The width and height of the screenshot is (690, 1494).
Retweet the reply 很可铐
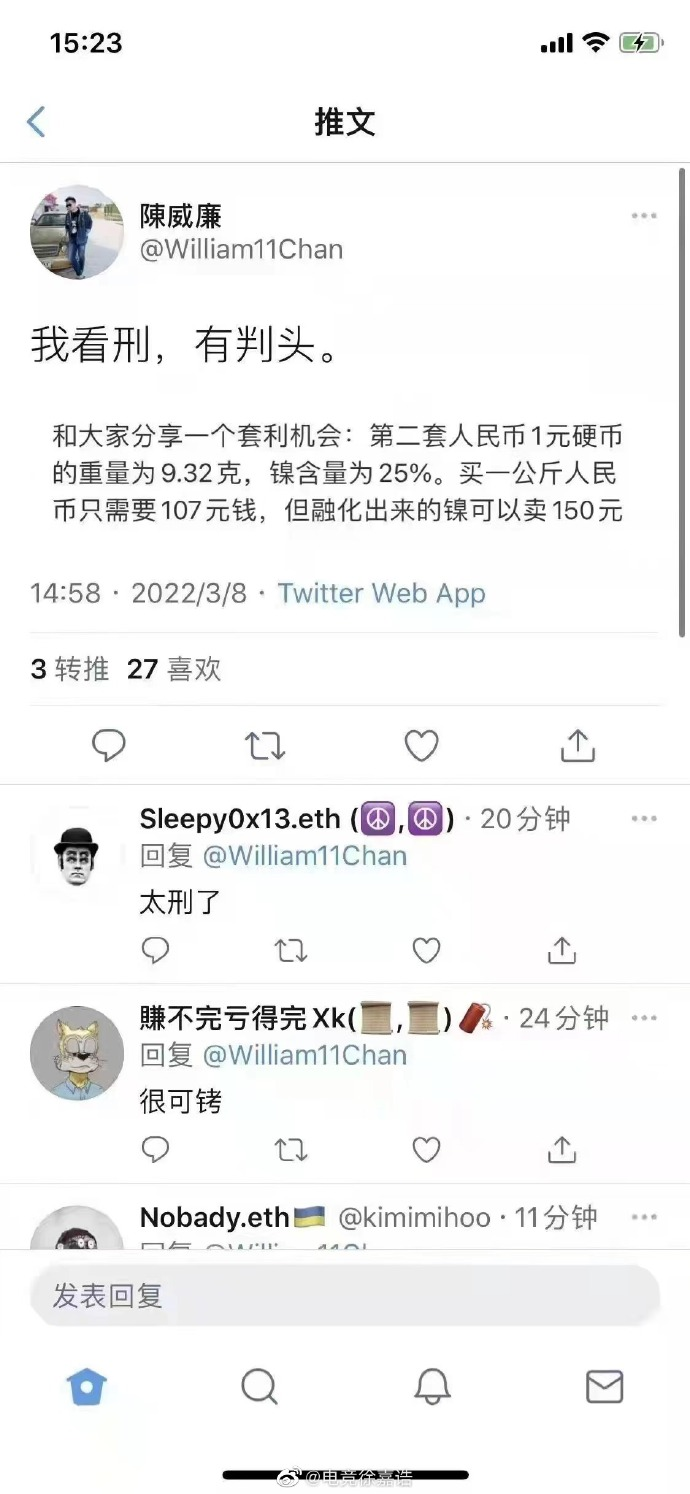(291, 1150)
